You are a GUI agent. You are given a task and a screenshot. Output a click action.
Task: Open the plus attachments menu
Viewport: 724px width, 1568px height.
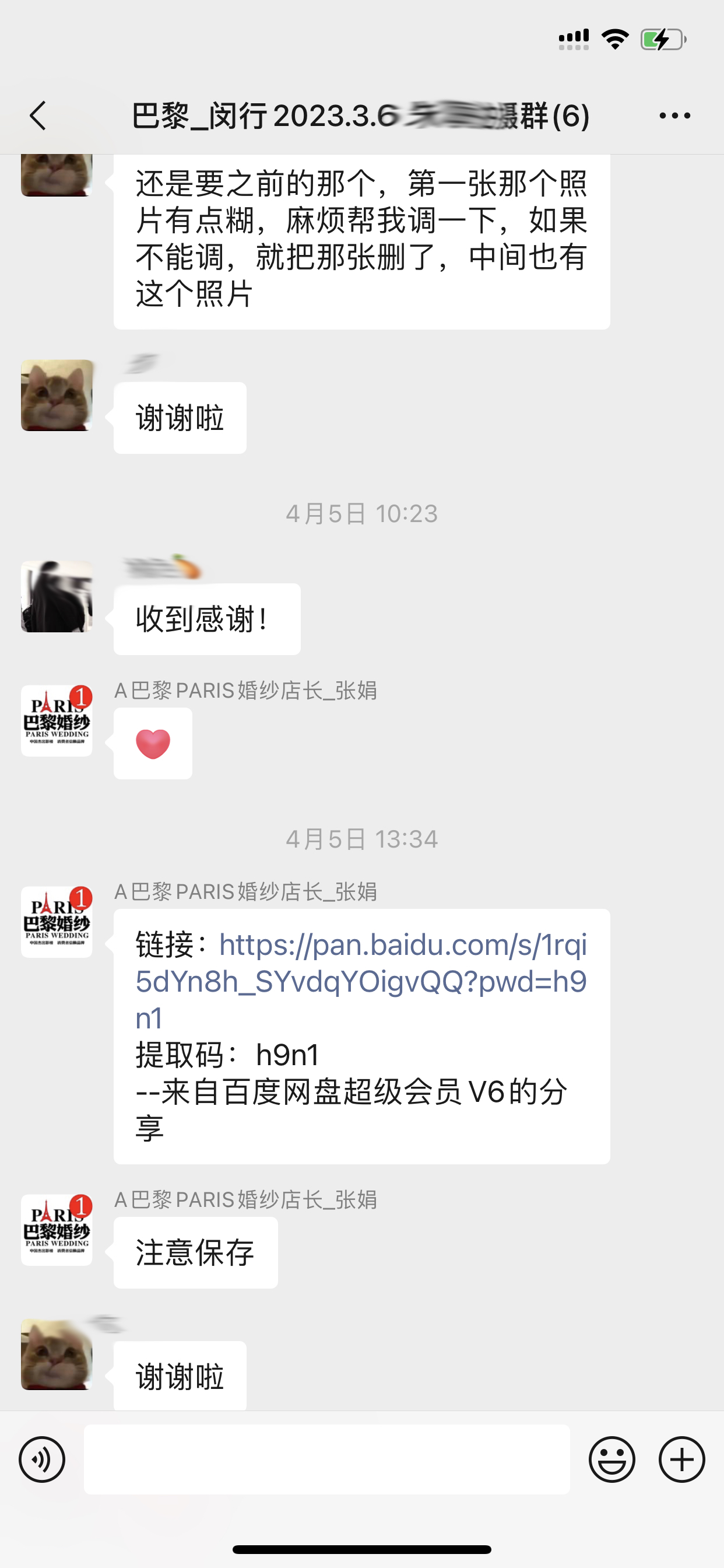point(681,1459)
